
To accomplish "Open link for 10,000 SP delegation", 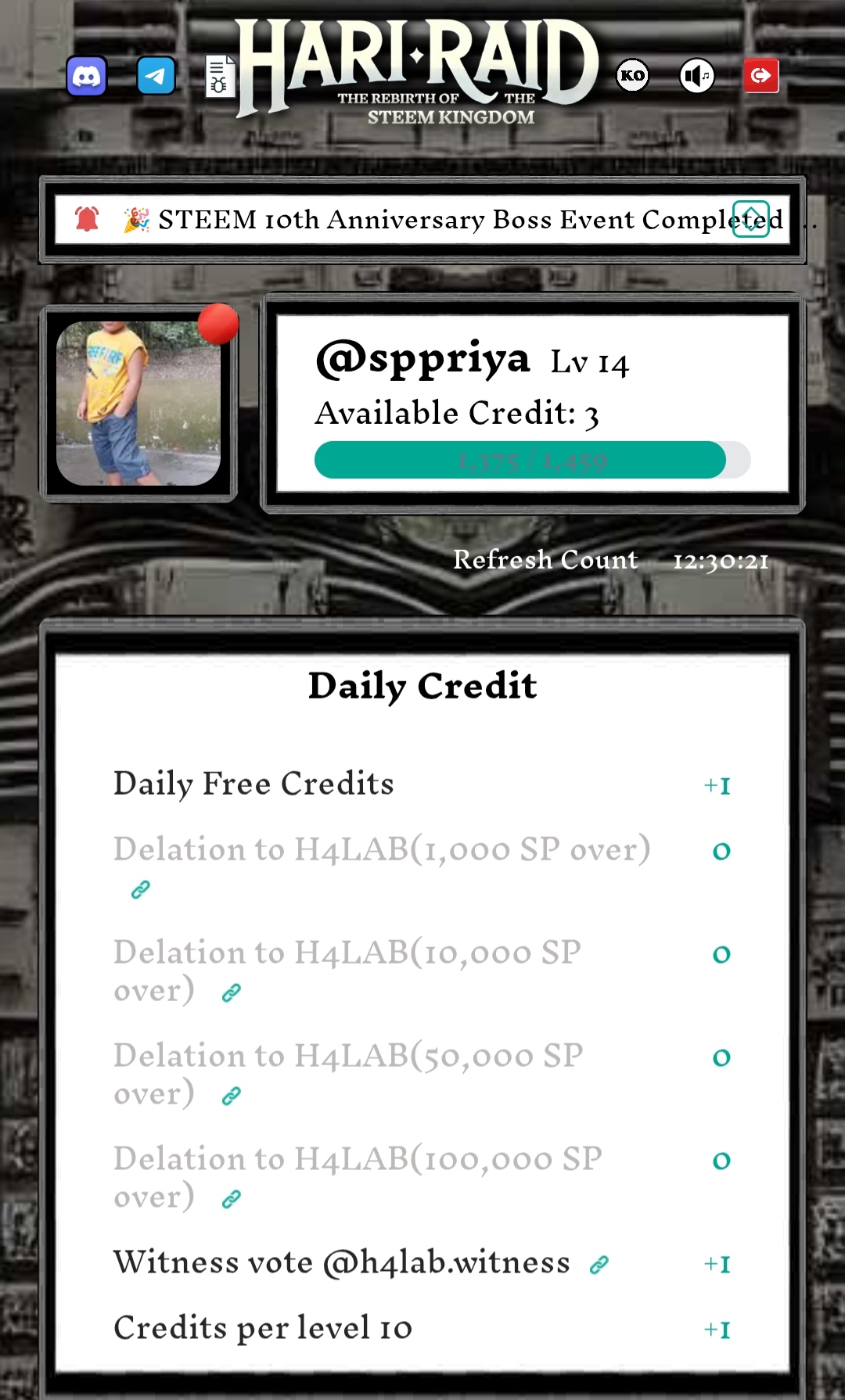I will pyautogui.click(x=232, y=993).
